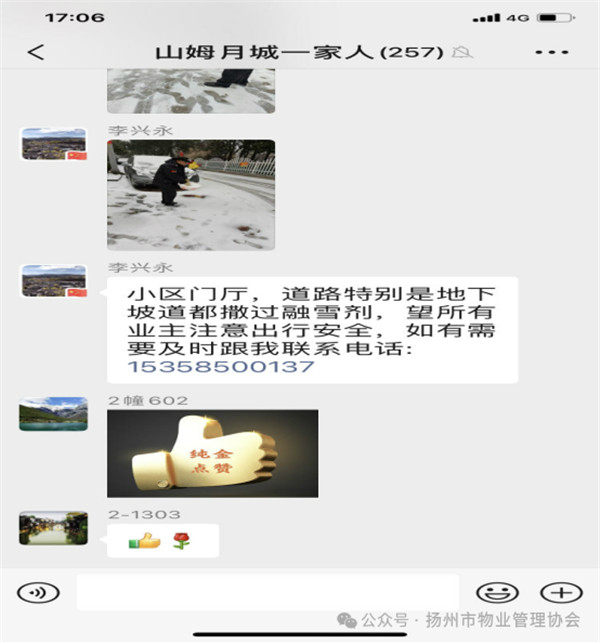View 李兴永's avatar beside the text message
600x644 pixels.
click(54, 281)
